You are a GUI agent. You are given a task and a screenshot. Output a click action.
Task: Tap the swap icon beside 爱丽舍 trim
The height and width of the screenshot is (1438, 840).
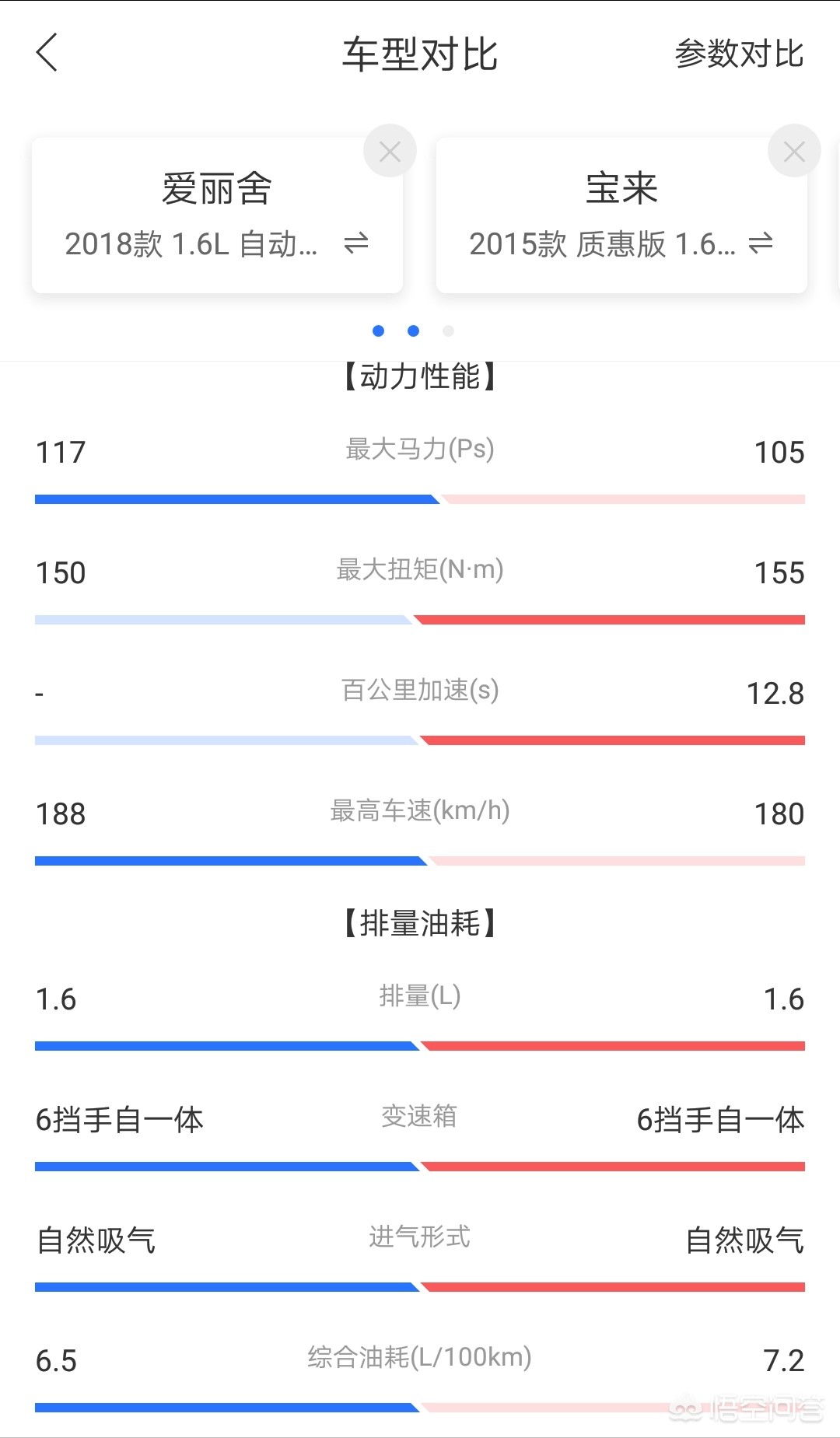(357, 245)
